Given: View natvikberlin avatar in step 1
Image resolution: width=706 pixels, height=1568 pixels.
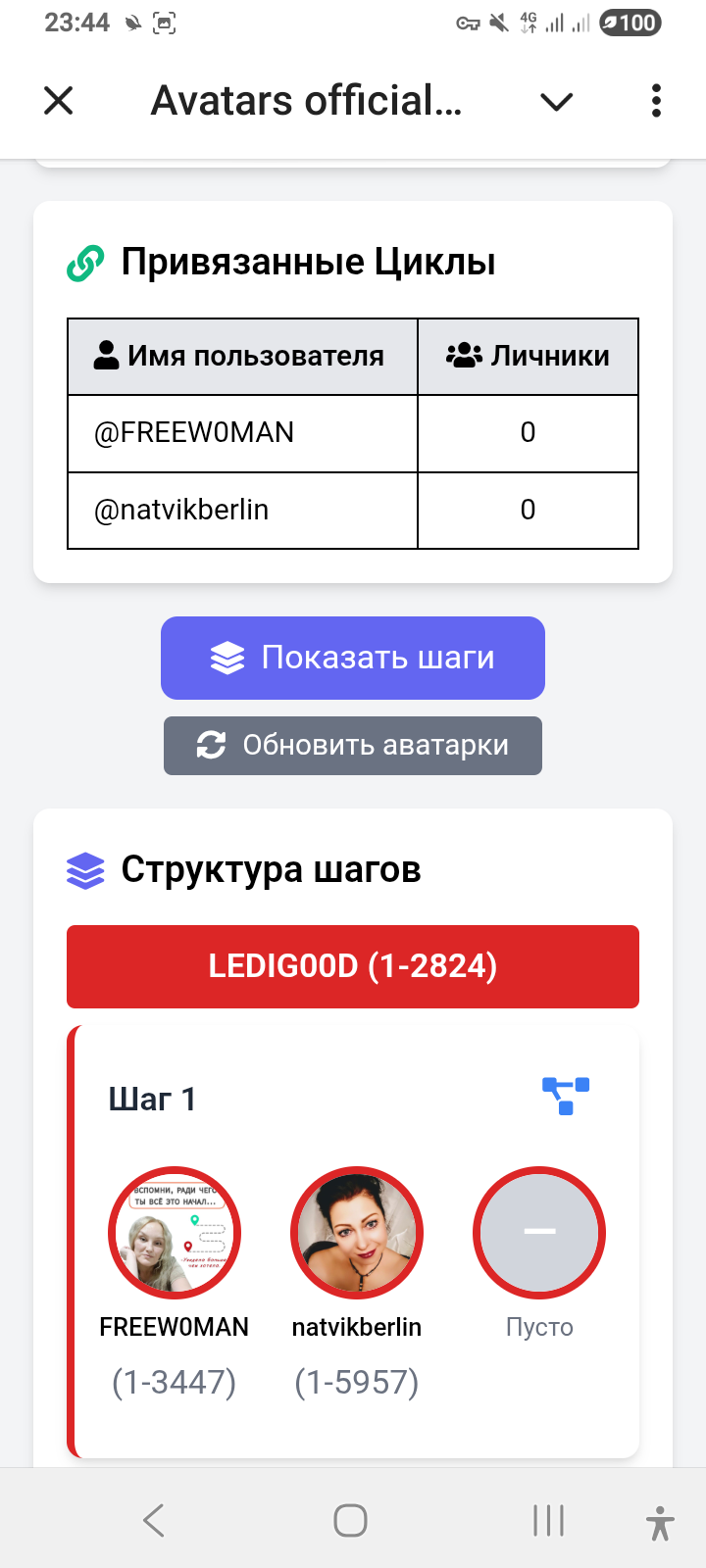Looking at the screenshot, I should point(357,1233).
